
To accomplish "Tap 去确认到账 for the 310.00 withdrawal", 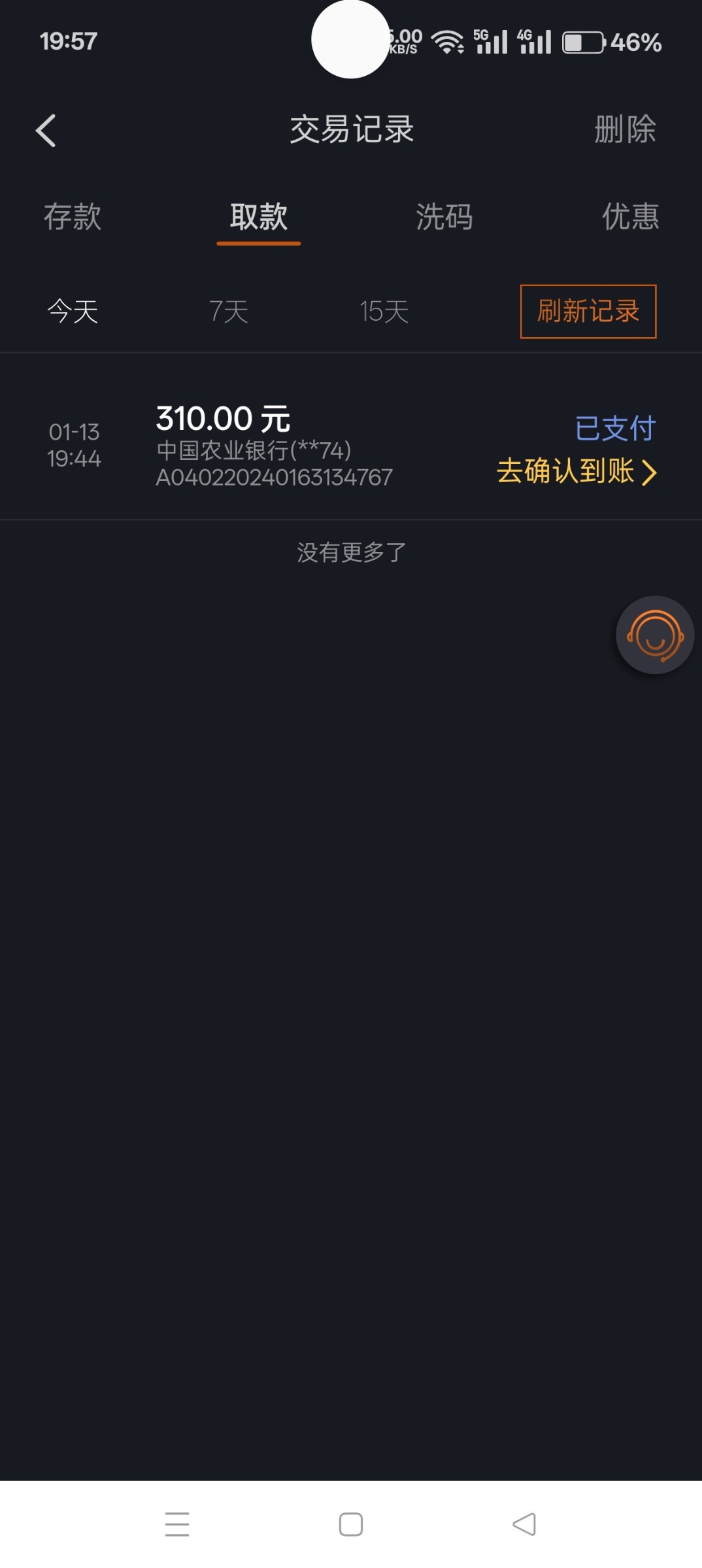I will click(577, 471).
